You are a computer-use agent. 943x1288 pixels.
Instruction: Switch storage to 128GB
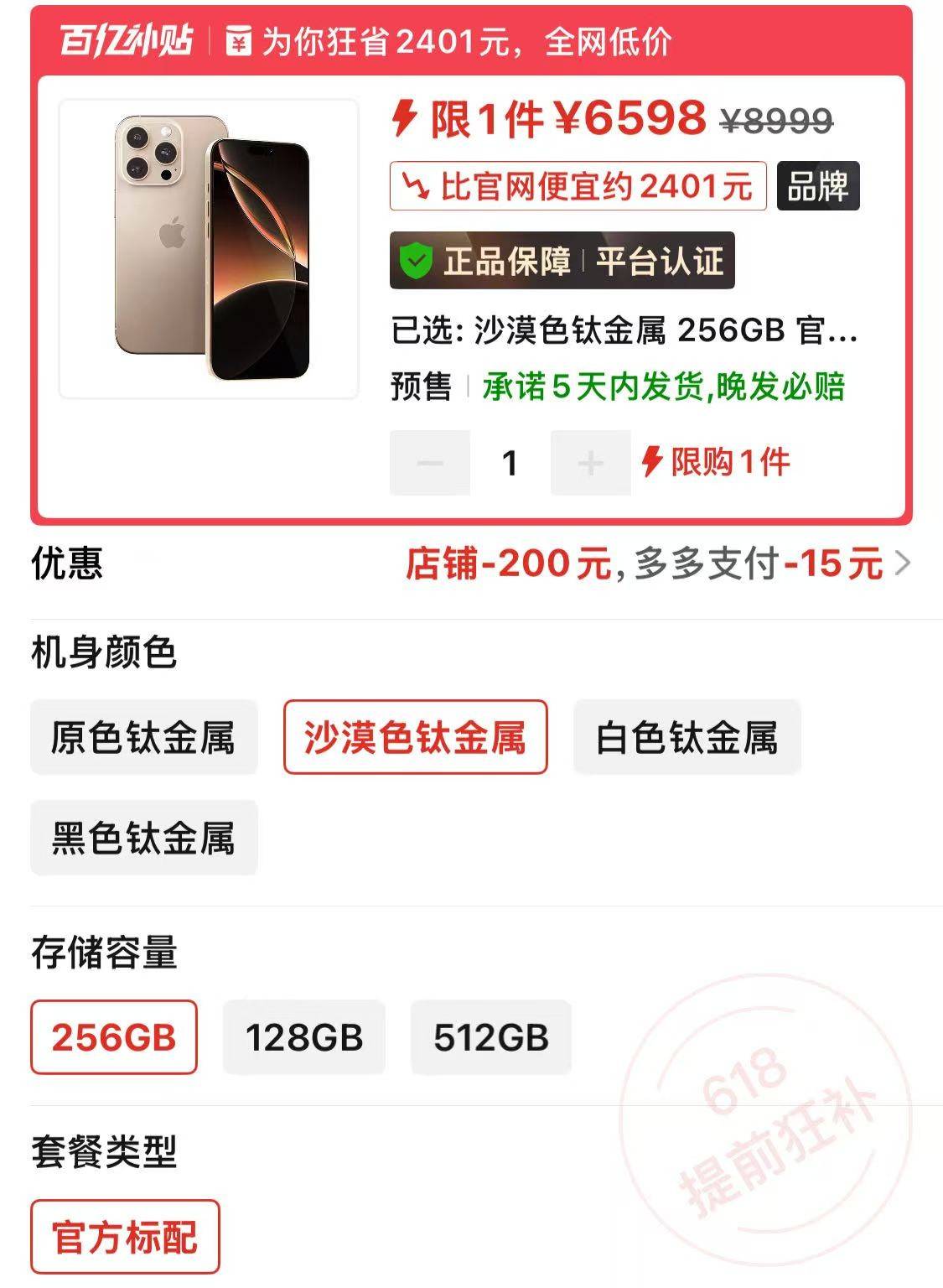click(x=303, y=1037)
